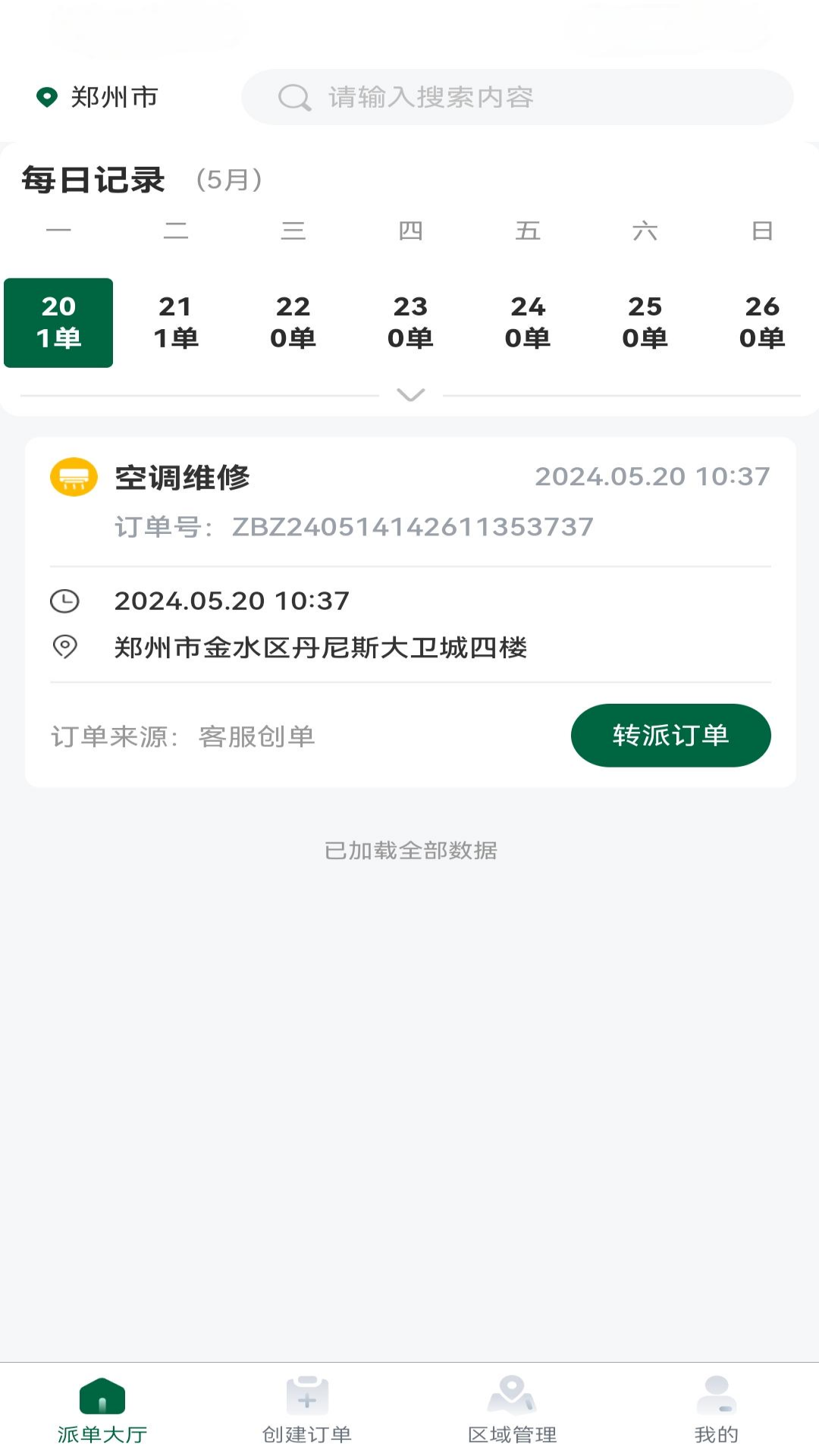
Task: Open order ZBZ240514142611353737 details
Action: tap(409, 527)
